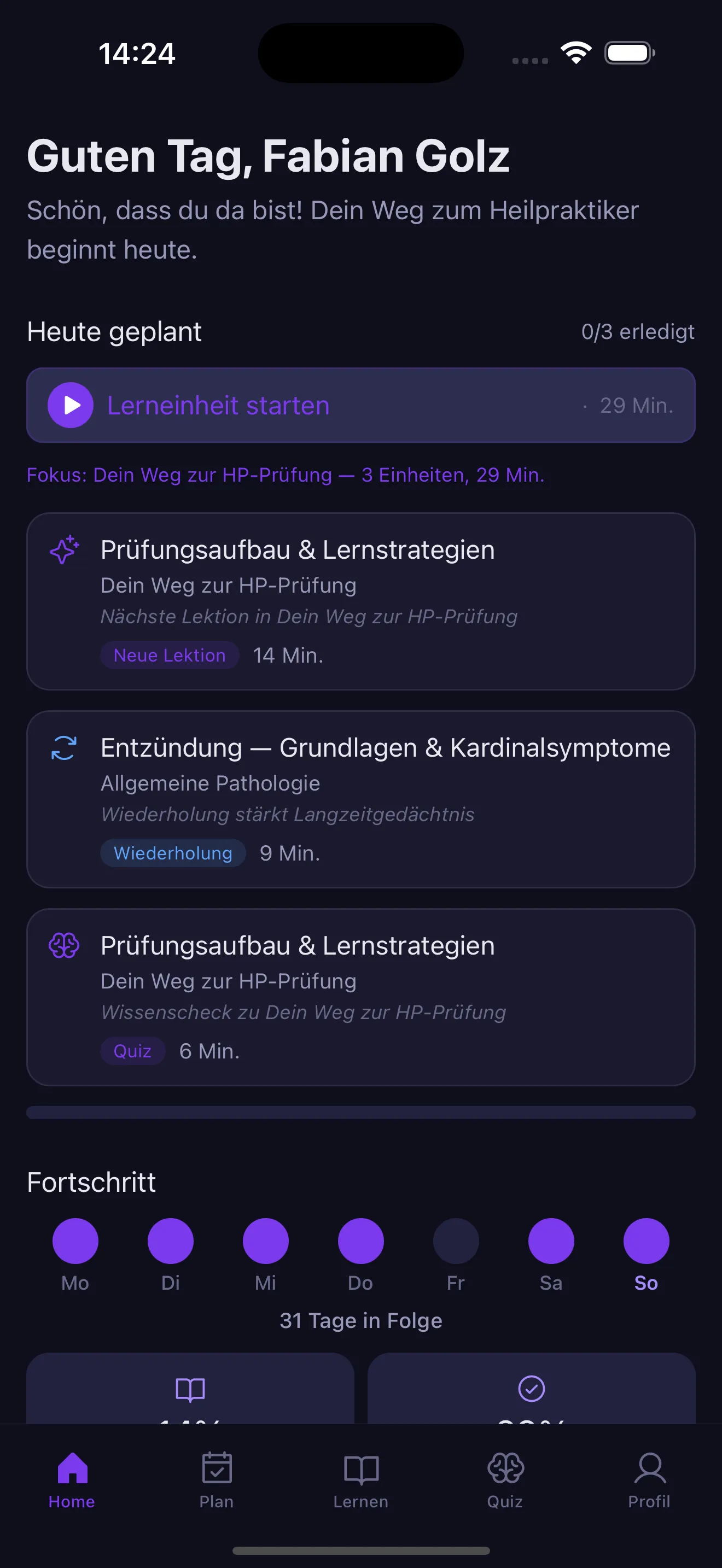The image size is (722, 1568).
Task: Click the progress bar below the quiz card
Action: [x=360, y=1112]
